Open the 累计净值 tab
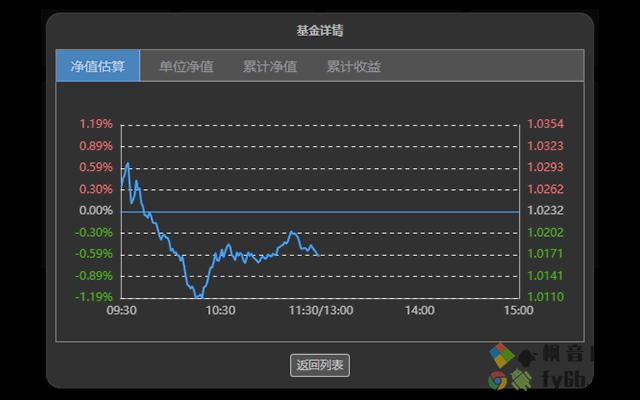 [x=270, y=67]
